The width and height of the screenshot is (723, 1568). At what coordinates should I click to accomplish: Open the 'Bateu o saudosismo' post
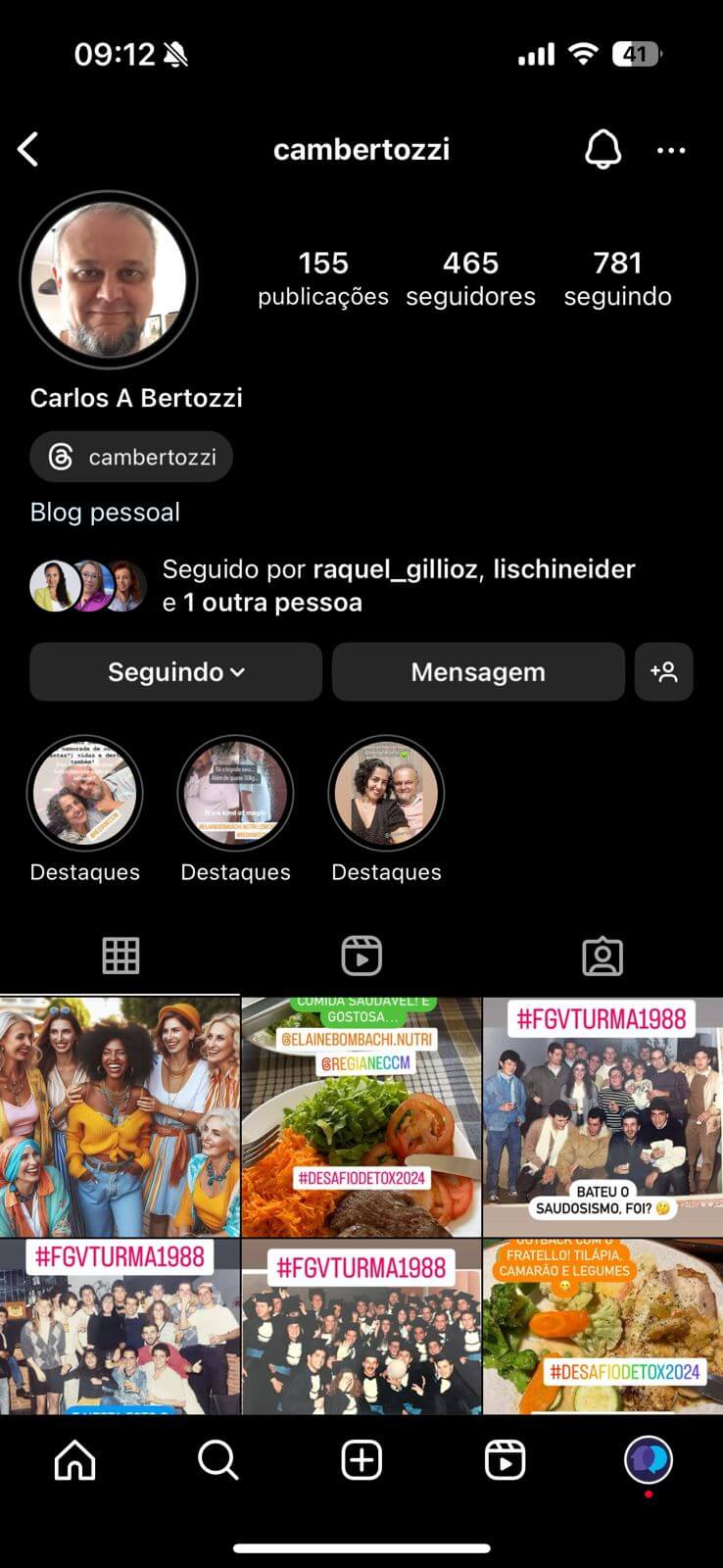(602, 1117)
